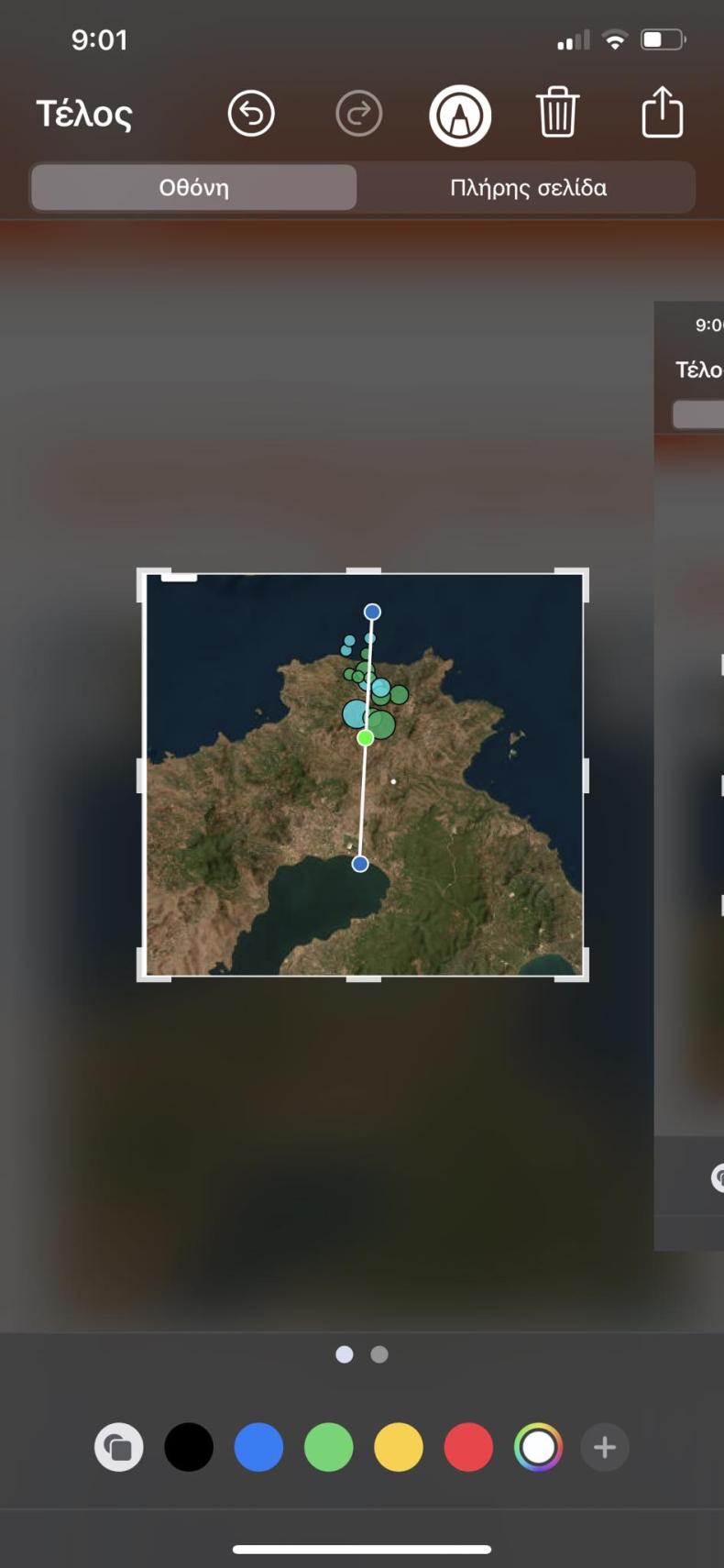Viewport: 724px width, 1568px height.
Task: Delete this screenshot with trash icon
Action: click(557, 113)
